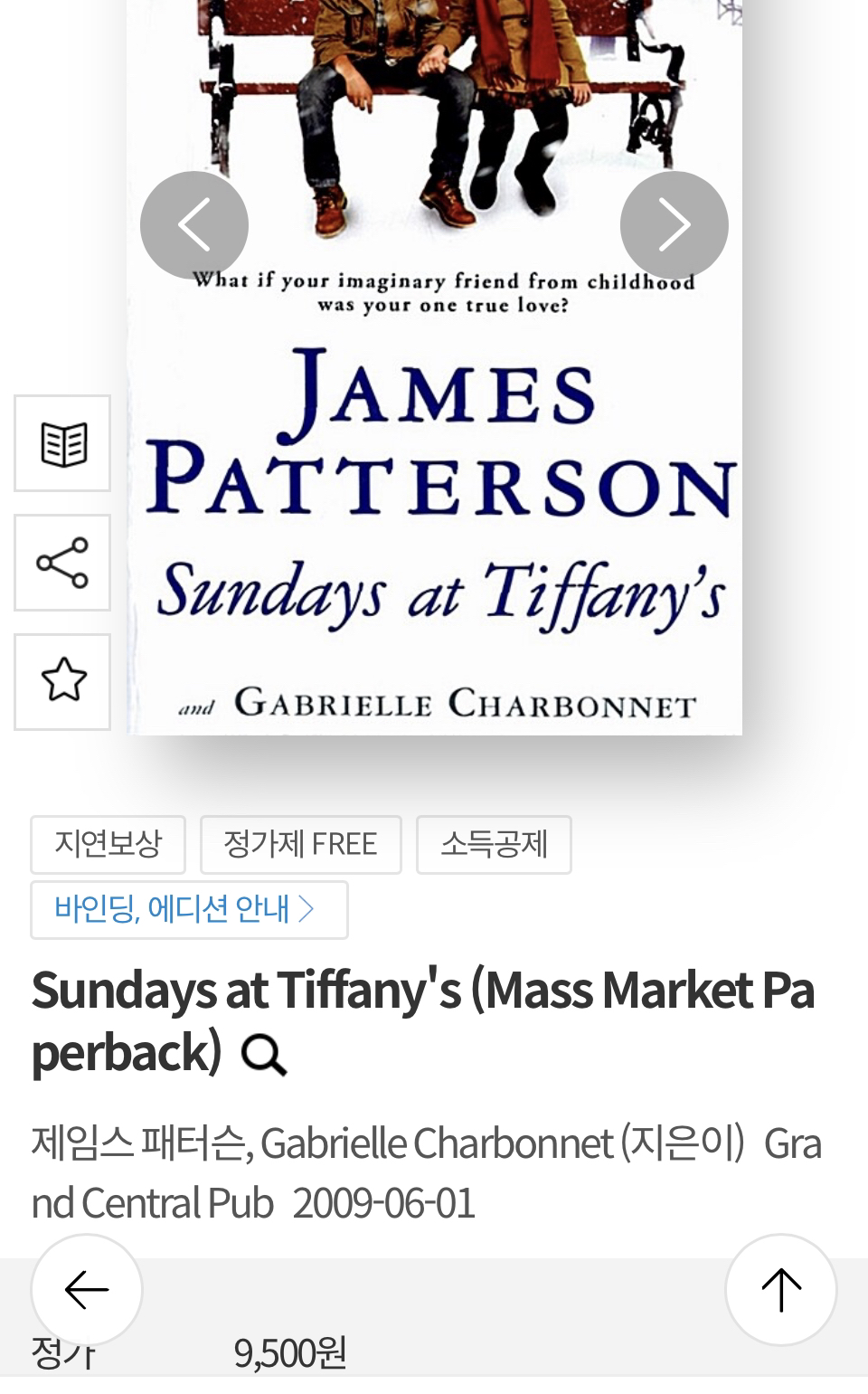
Task: Search by title using magnifier icon
Action: [x=263, y=1055]
